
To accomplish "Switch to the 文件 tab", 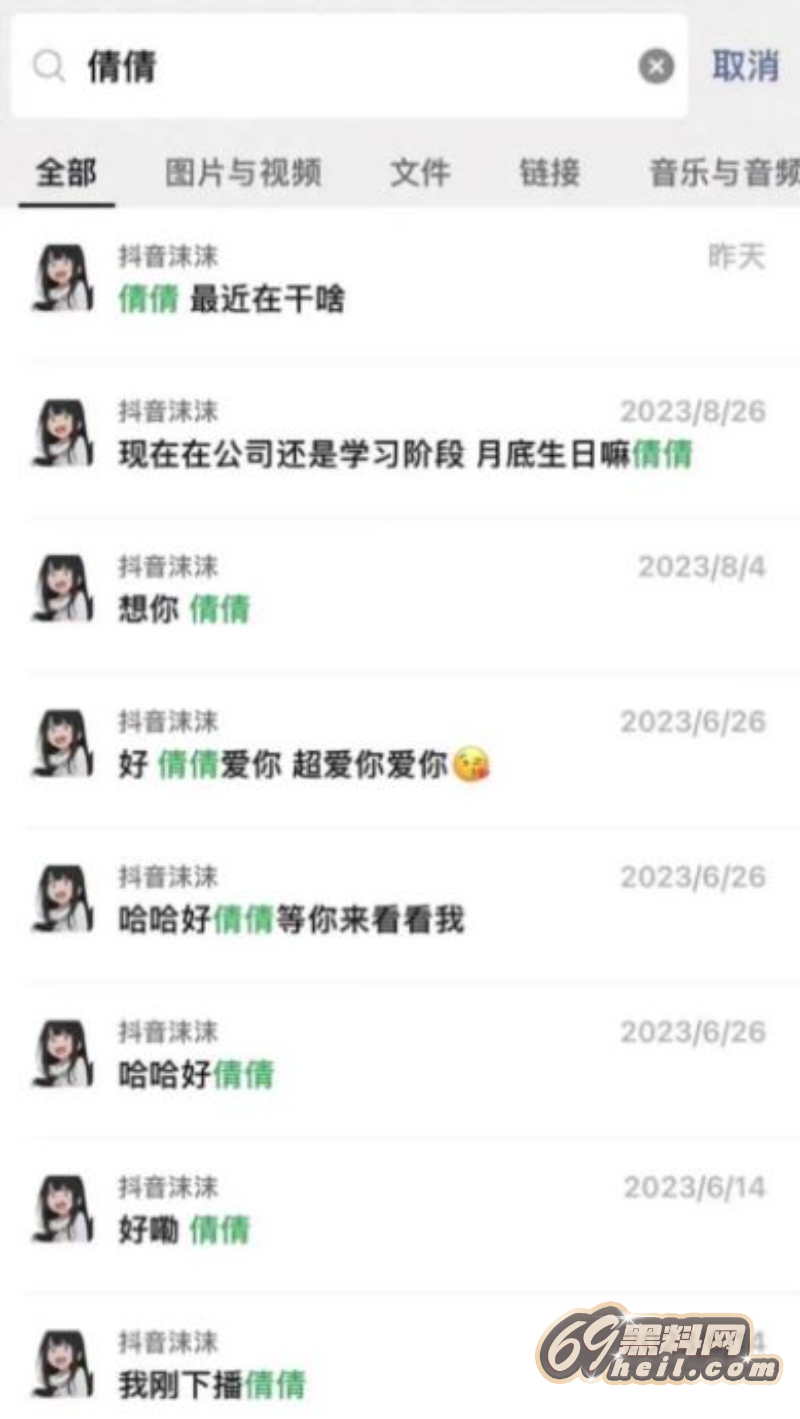I will (x=419, y=173).
